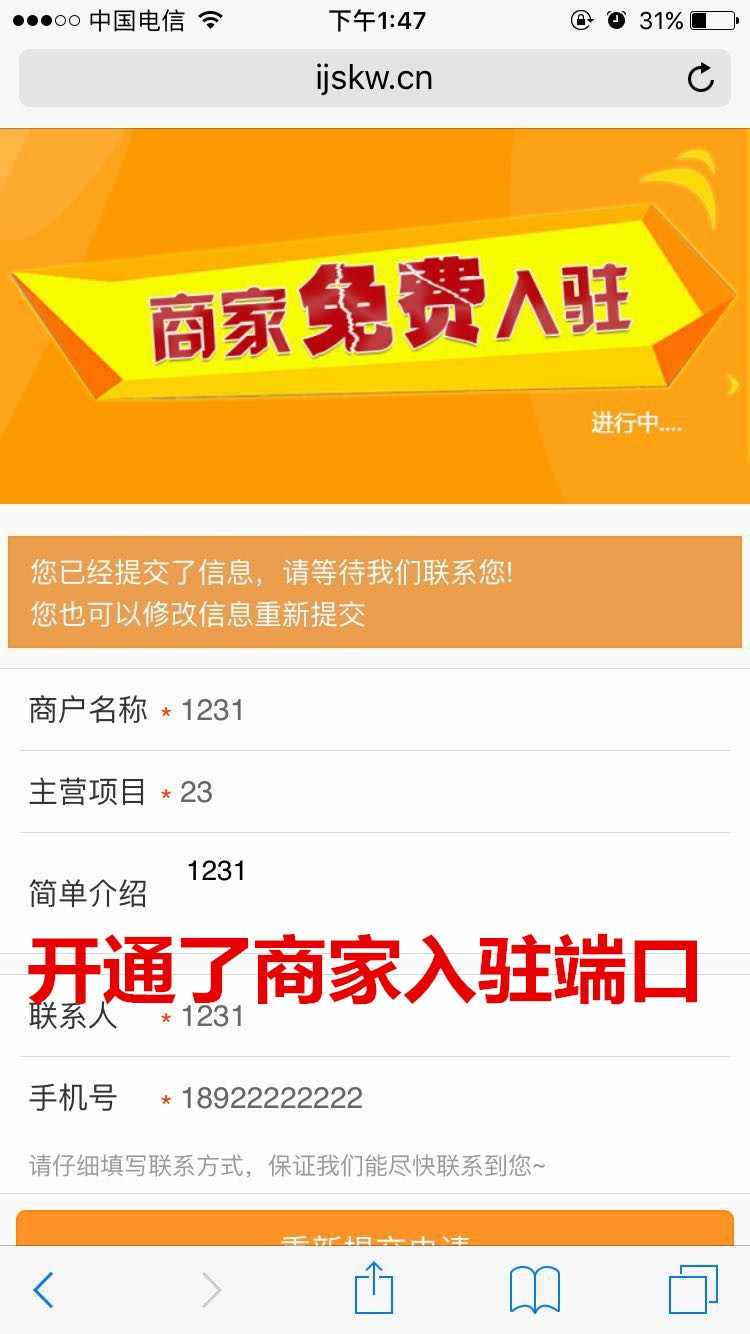This screenshot has width=750, height=1334.
Task: Edit the 主营项目 field
Action: [x=450, y=792]
